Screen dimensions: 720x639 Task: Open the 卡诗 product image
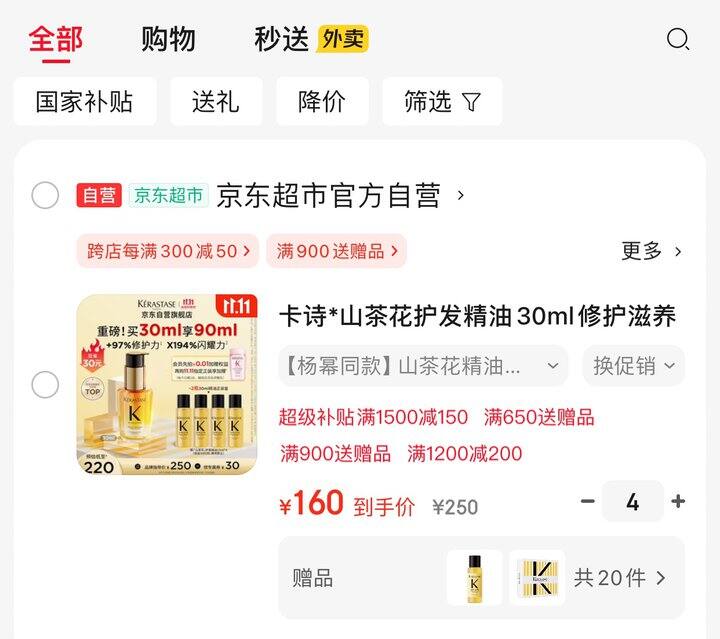(x=167, y=385)
